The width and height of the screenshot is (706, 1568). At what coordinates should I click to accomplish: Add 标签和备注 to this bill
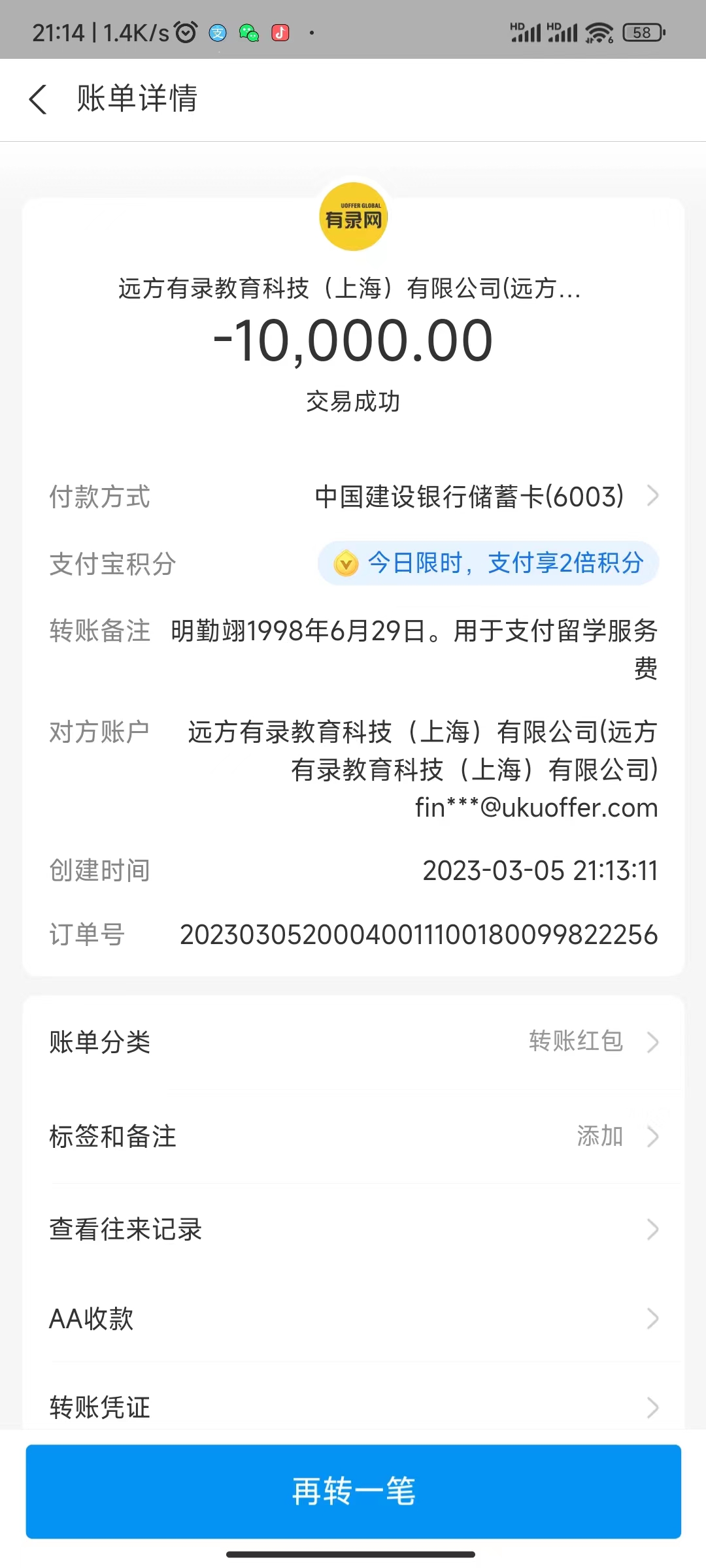point(353,1136)
